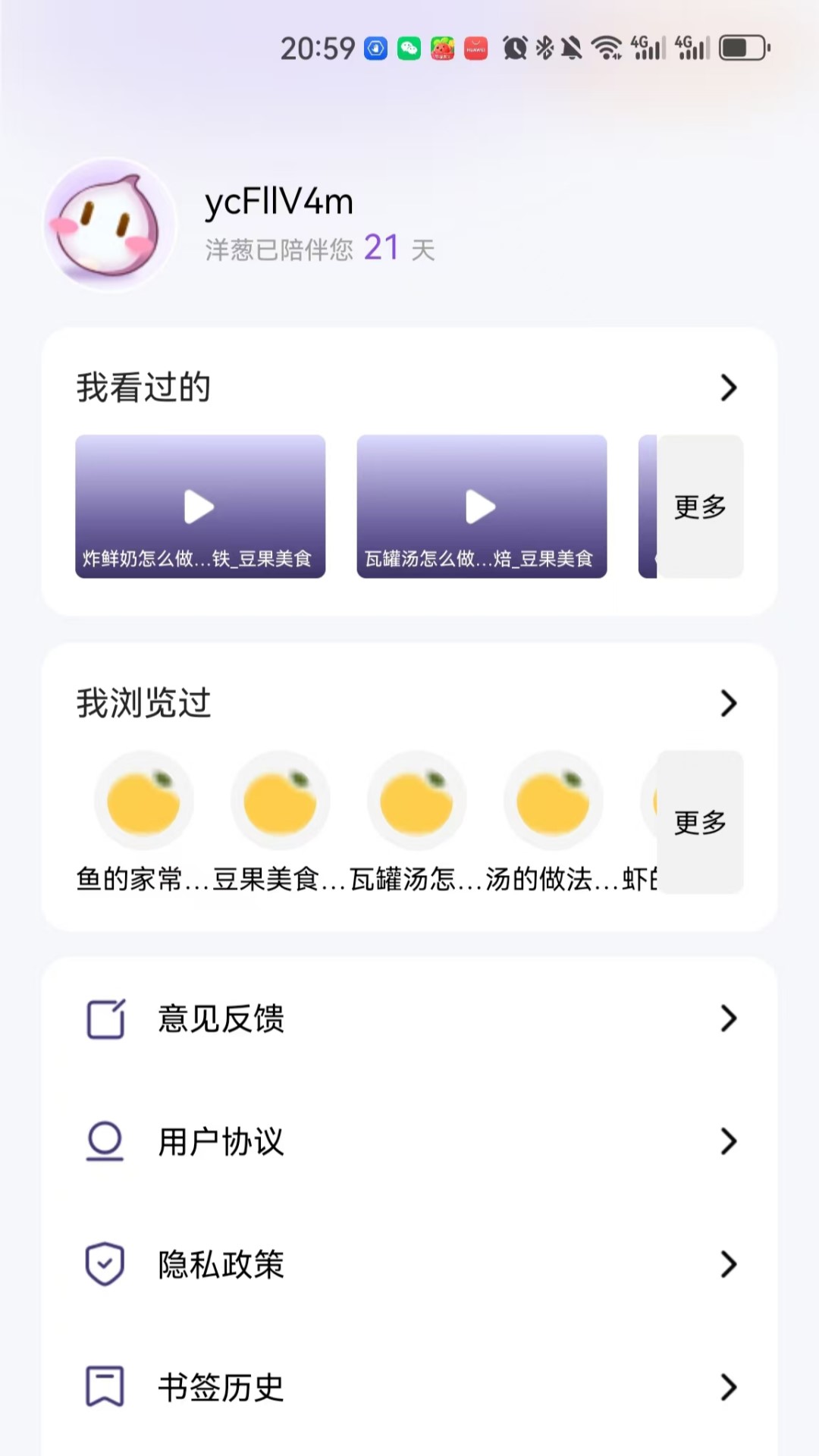Screen dimensions: 819x1456
Task: Expand the 我看过的 section
Action: pos(729,388)
